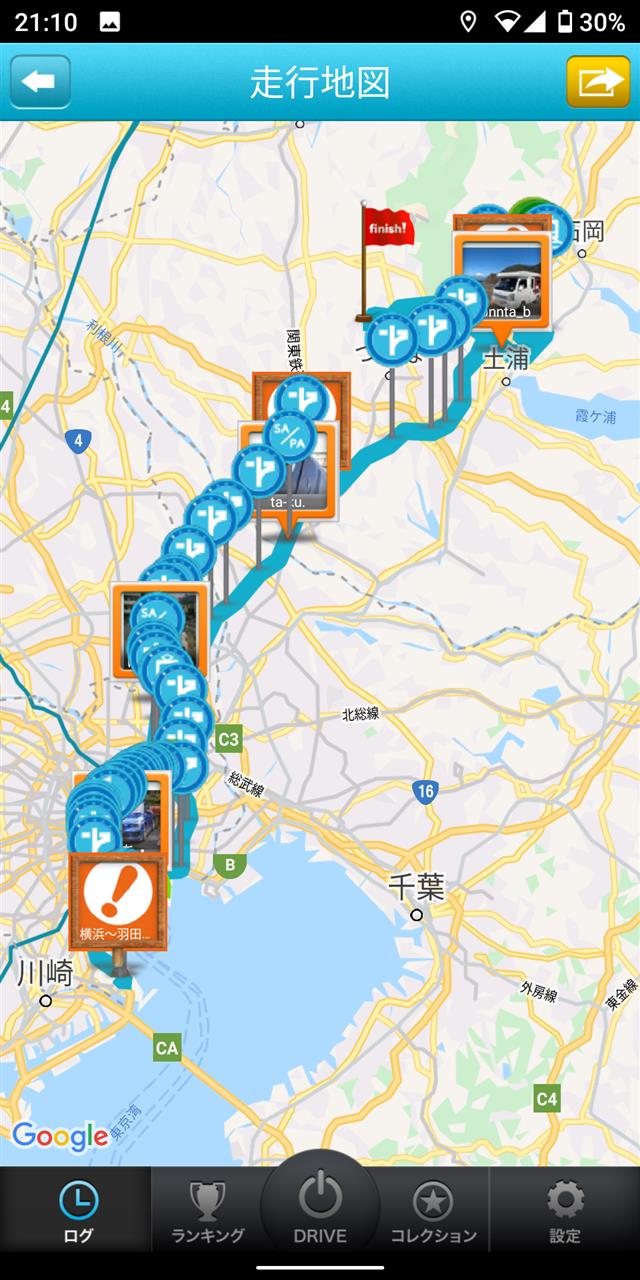
Task: Open the camper van photo marker near 土浦
Action: click(x=502, y=280)
